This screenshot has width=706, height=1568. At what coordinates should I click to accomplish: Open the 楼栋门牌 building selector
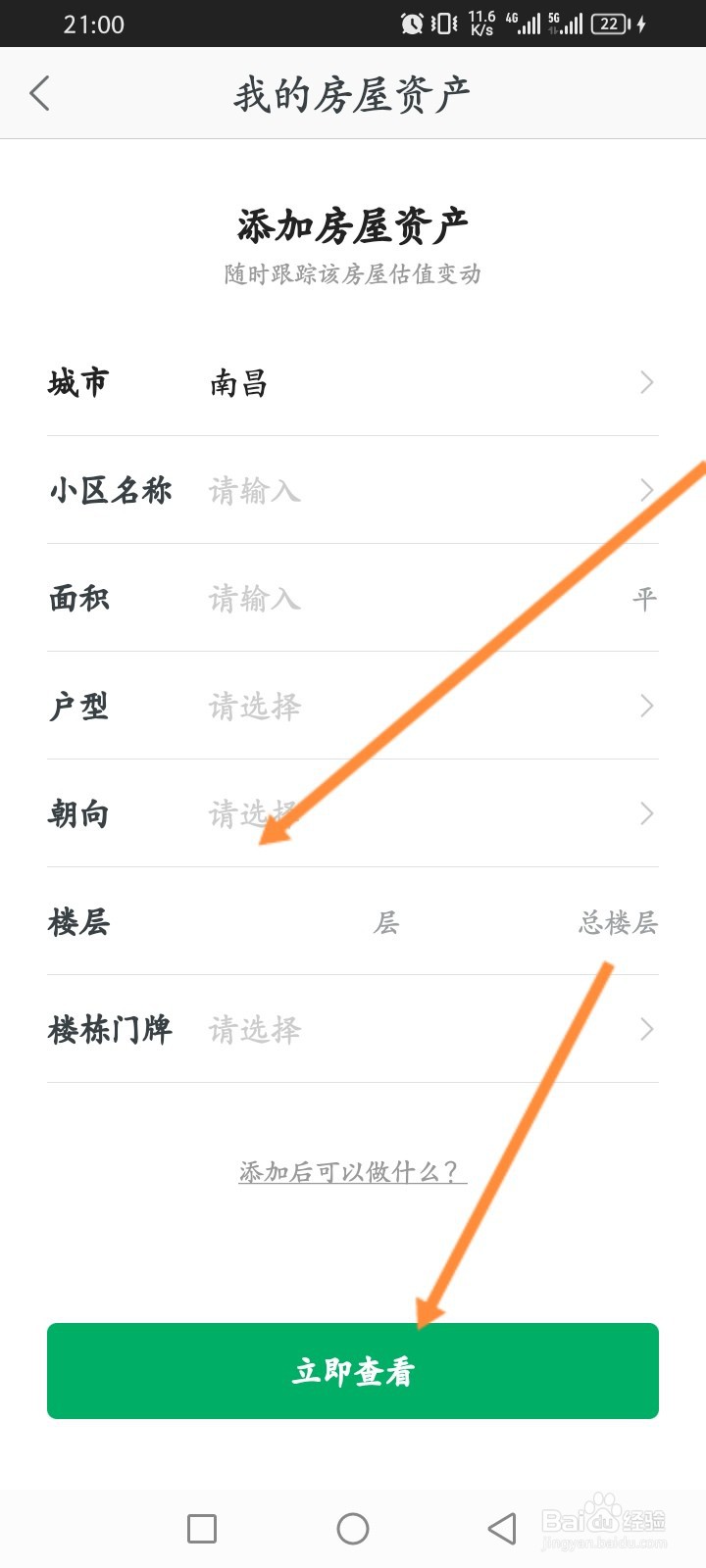(353, 1029)
